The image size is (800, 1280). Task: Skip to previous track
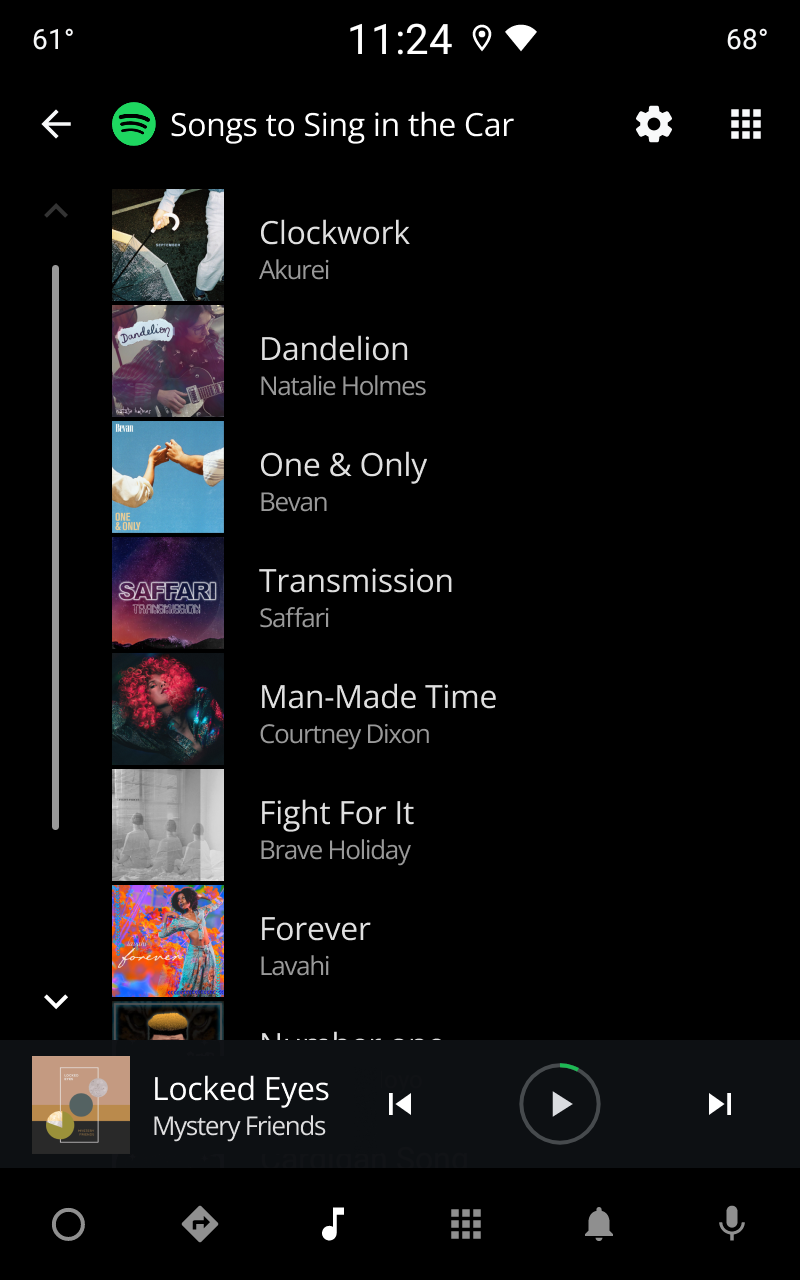(400, 1104)
